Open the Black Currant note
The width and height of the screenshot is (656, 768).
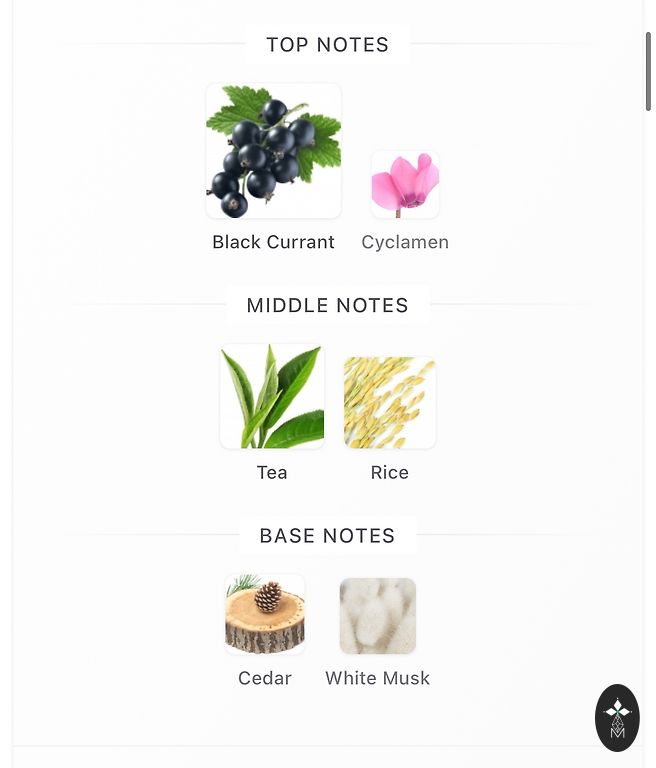point(273,152)
